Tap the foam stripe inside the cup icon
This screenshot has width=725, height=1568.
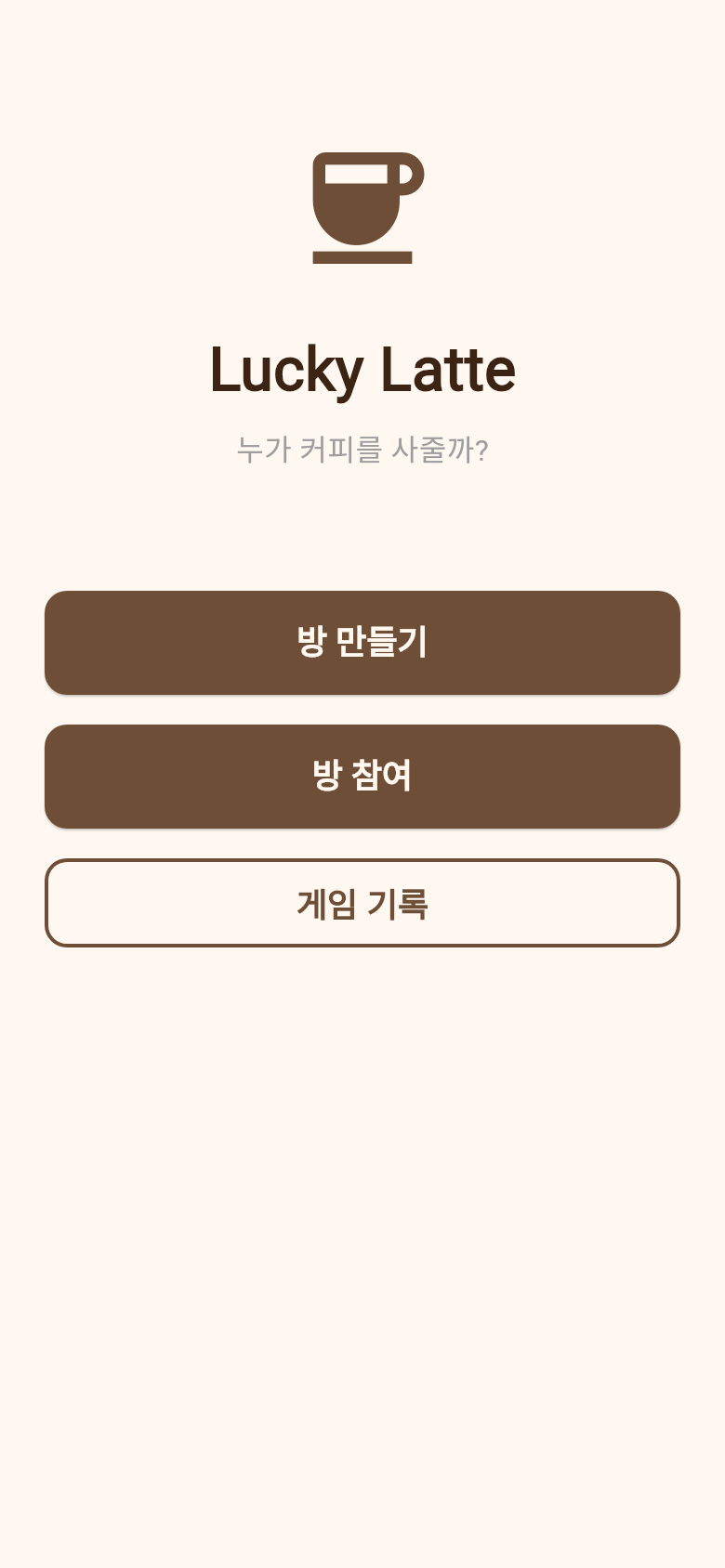[358, 173]
